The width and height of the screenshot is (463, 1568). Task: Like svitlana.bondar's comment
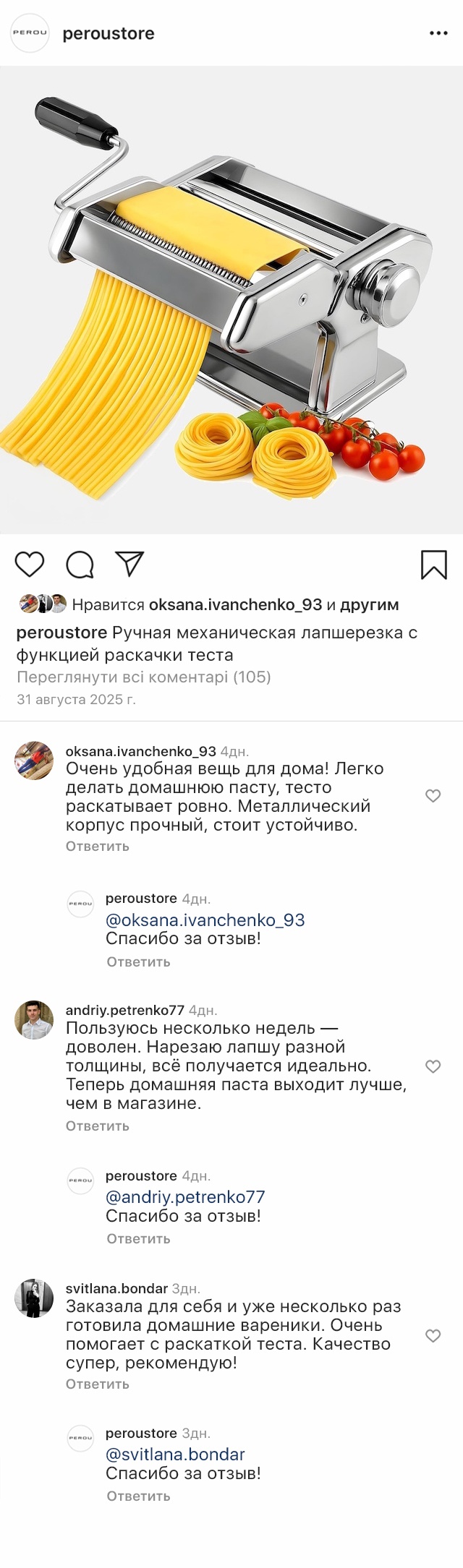click(433, 1335)
